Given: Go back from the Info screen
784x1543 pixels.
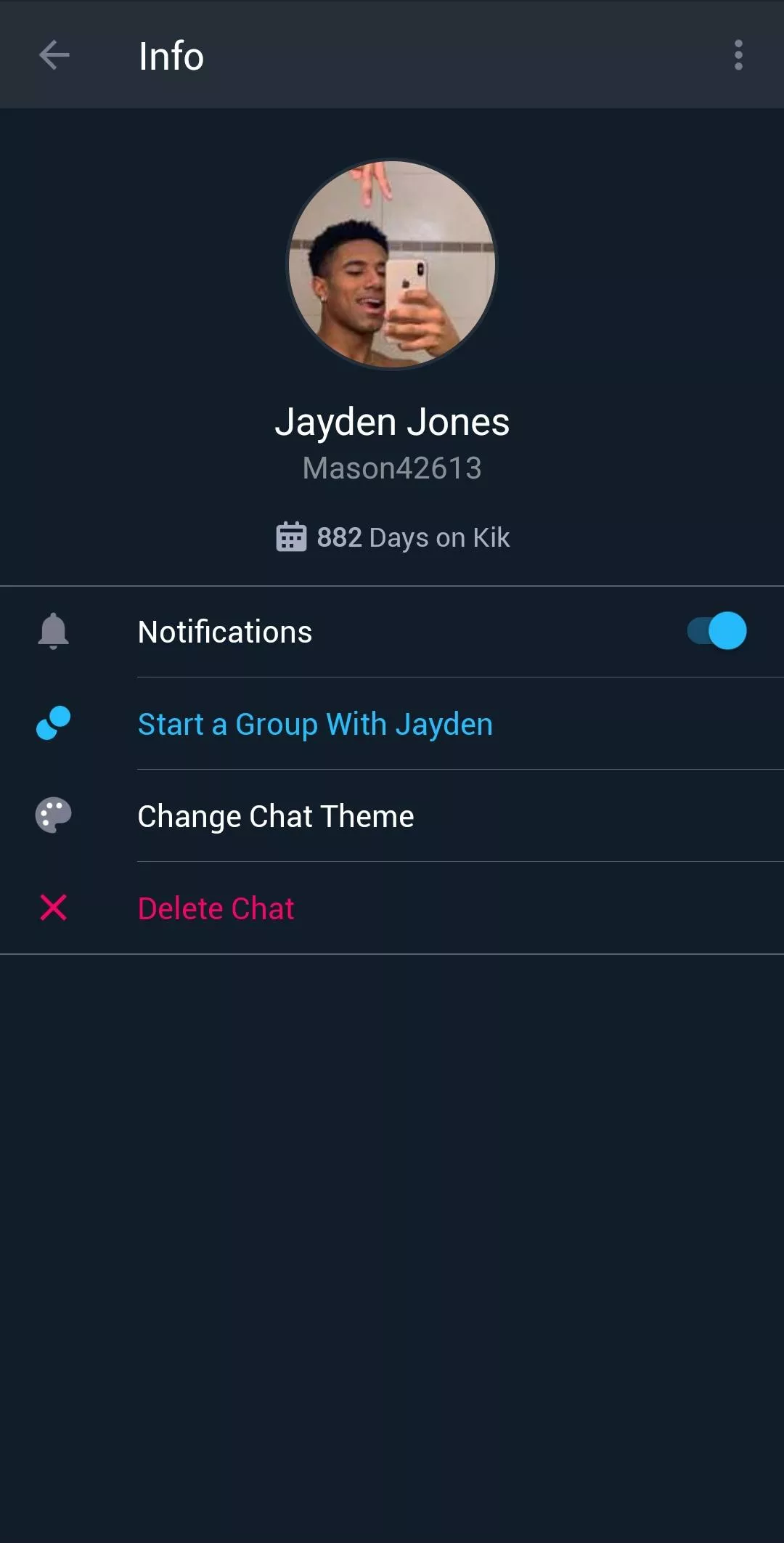Looking at the screenshot, I should point(54,55).
